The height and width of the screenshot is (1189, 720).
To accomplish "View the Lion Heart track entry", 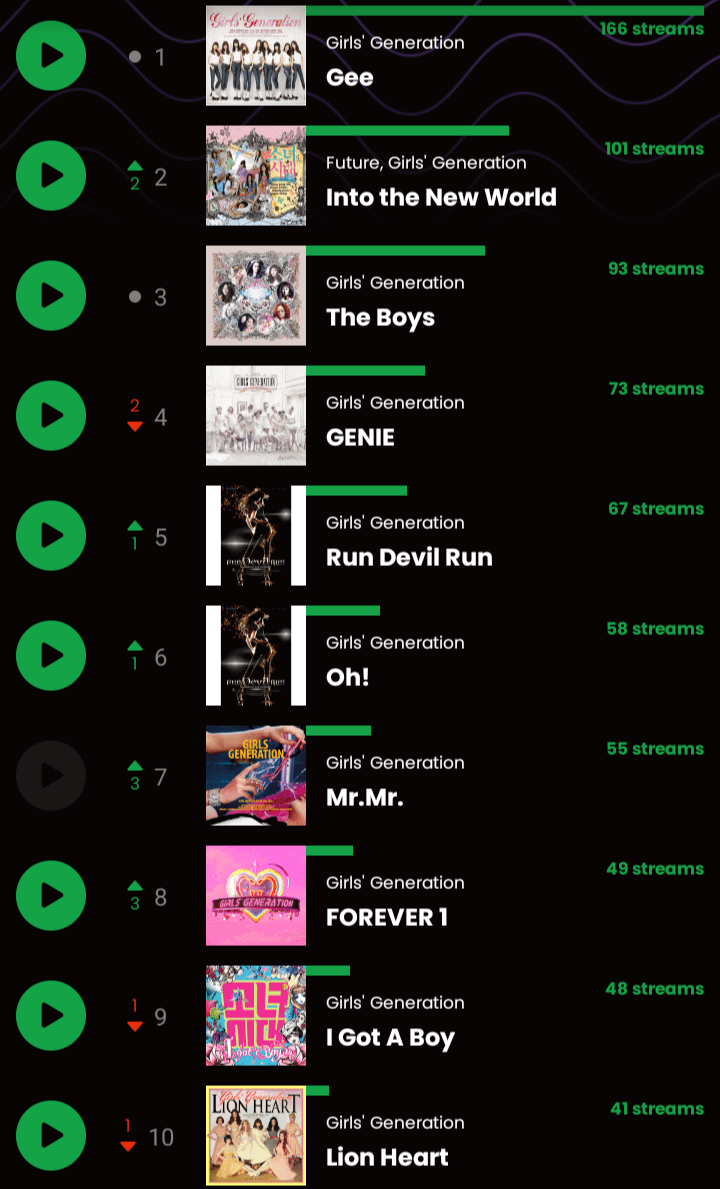I will (x=387, y=1157).
